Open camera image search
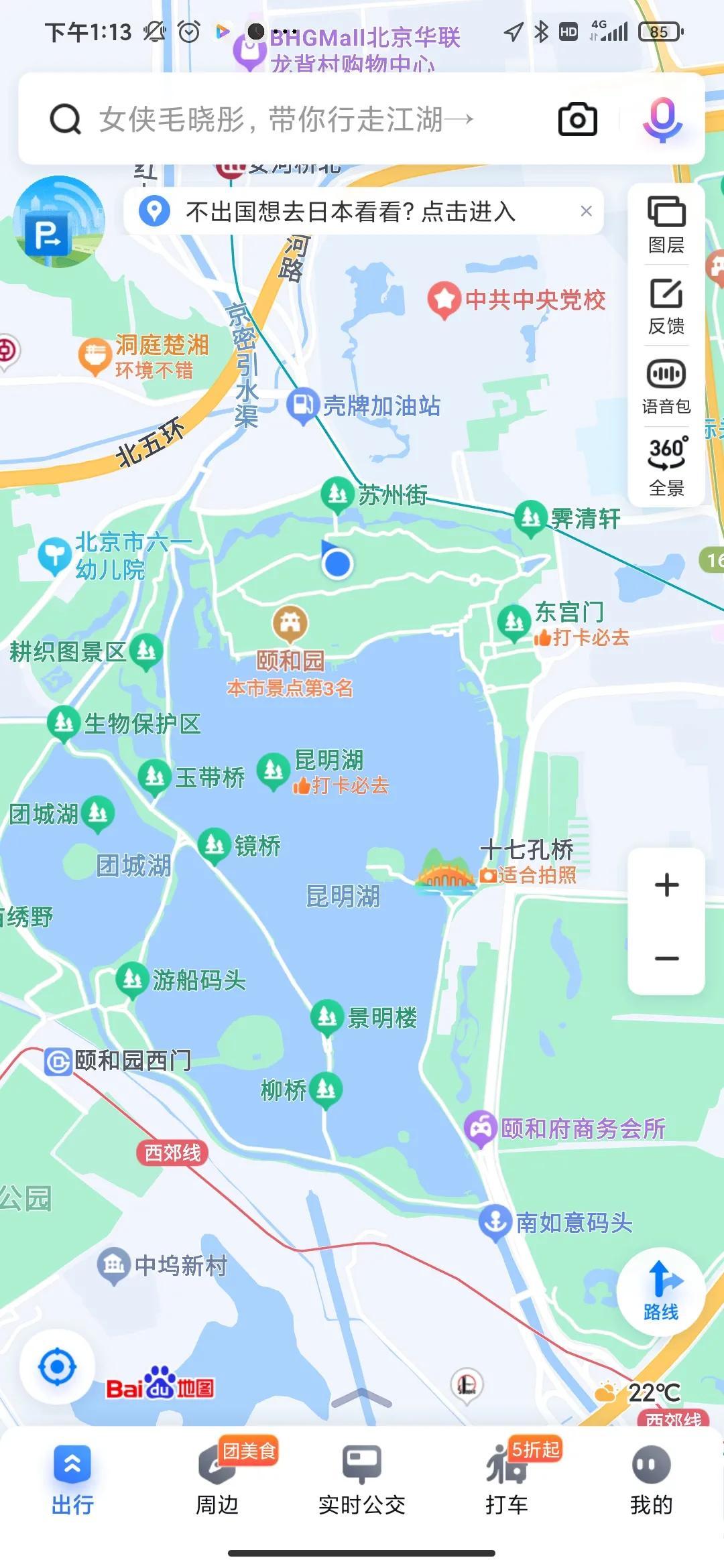724x1568 pixels. [x=578, y=120]
